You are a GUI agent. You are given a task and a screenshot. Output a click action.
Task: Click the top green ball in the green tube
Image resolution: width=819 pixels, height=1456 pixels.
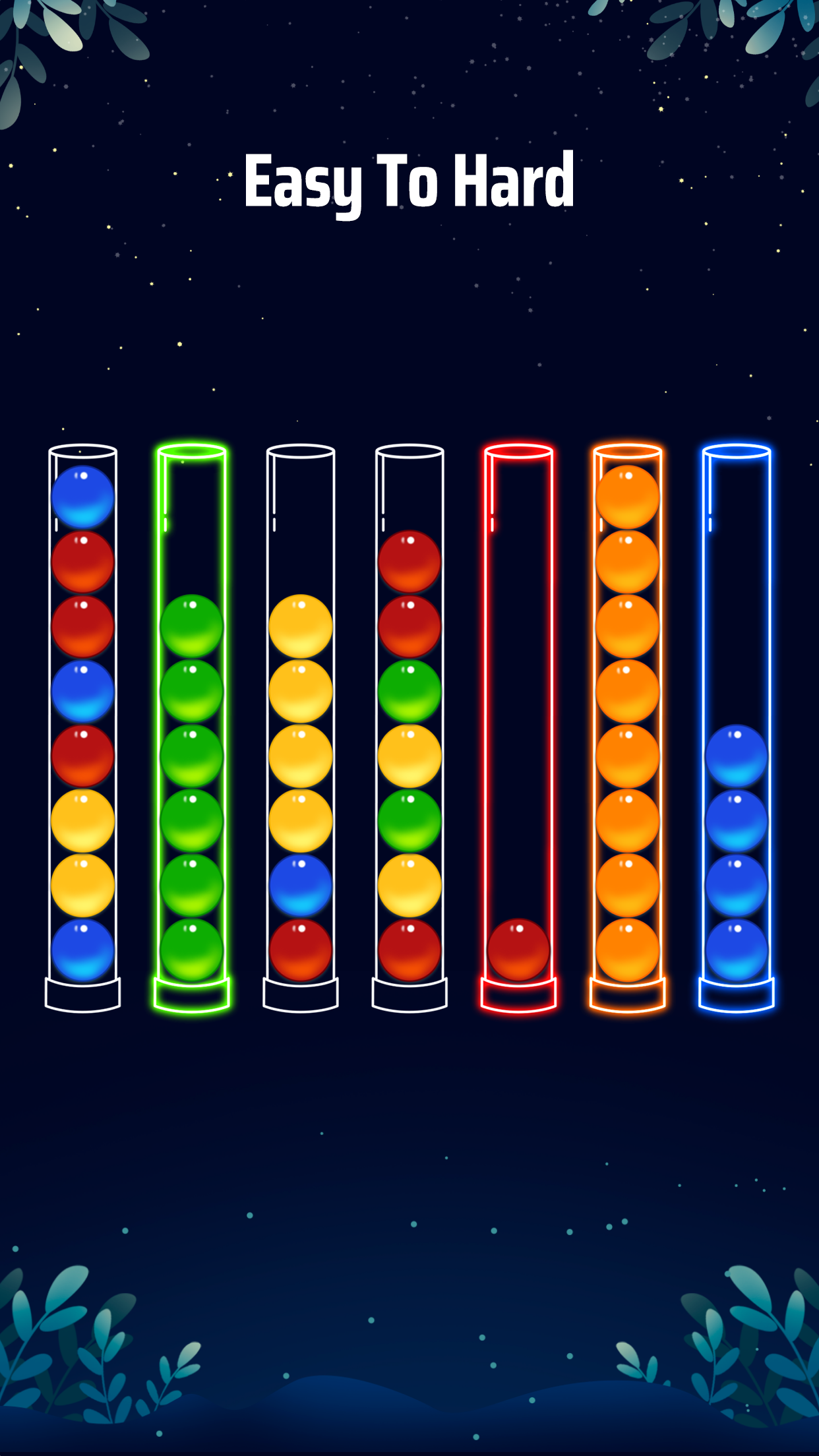tap(191, 625)
